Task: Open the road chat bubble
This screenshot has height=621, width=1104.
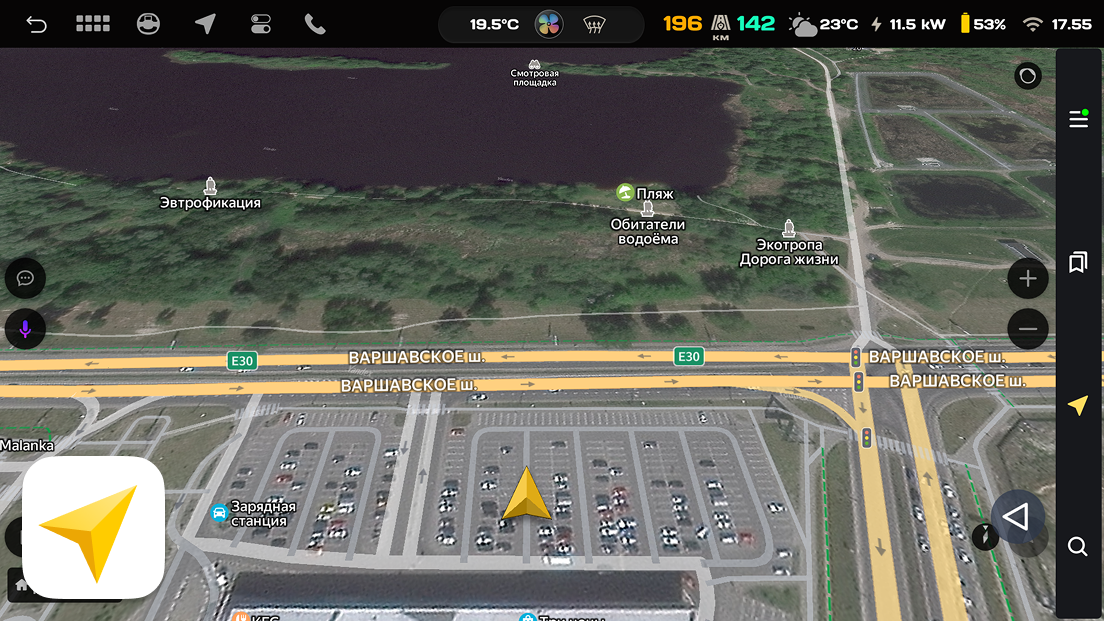Action: [25, 278]
